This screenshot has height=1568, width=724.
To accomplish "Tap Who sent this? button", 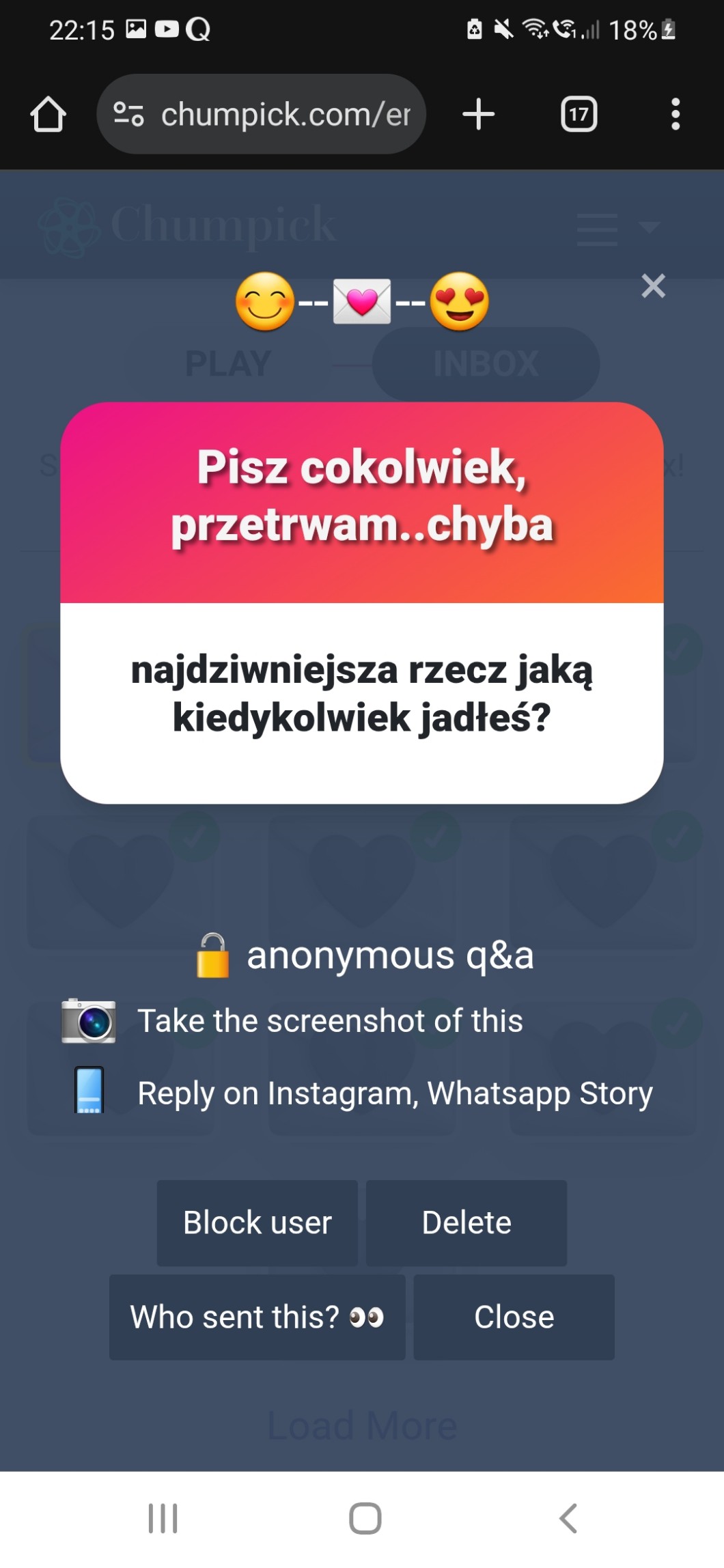I will pos(257,1317).
